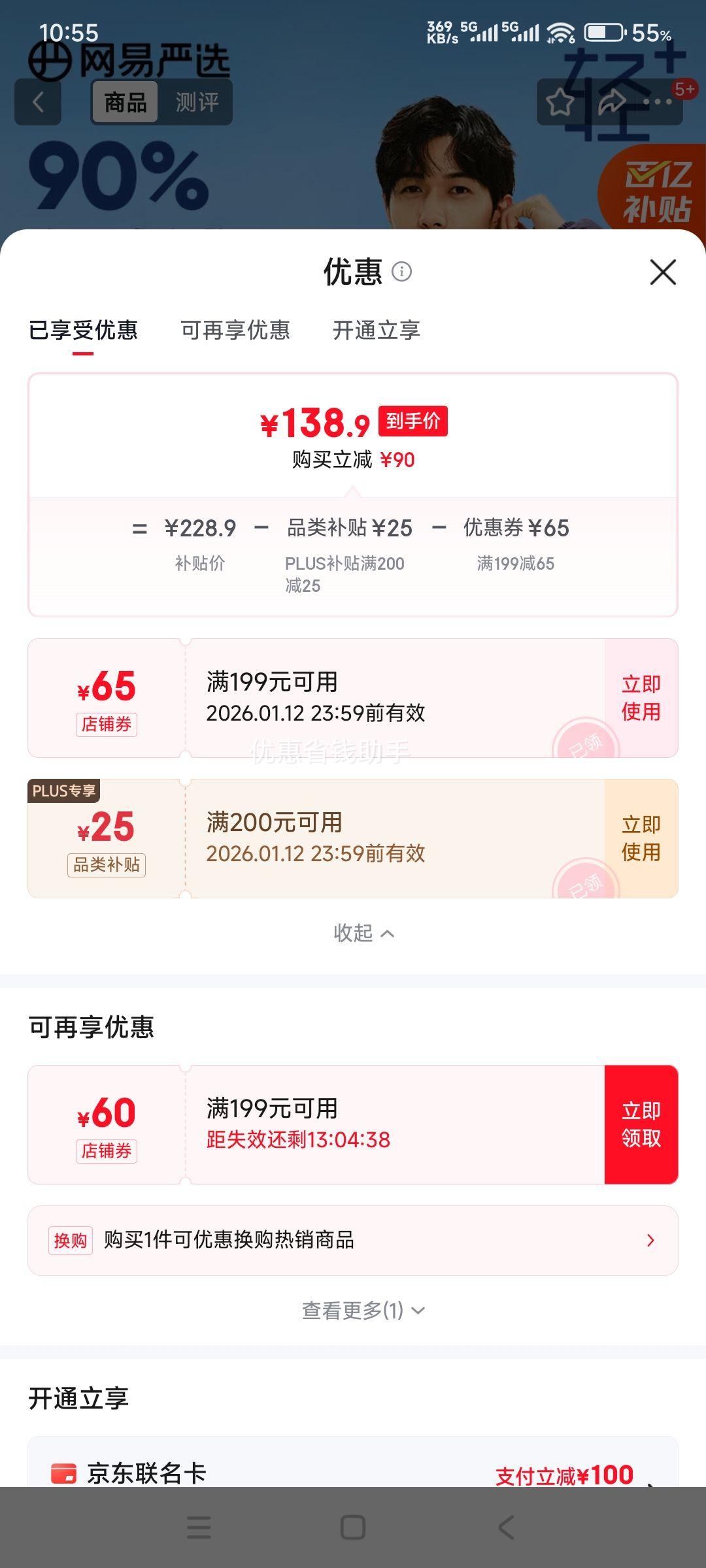Tap the ¥138.9 到手价 summary card
This screenshot has width=706, height=1568.
(353, 431)
